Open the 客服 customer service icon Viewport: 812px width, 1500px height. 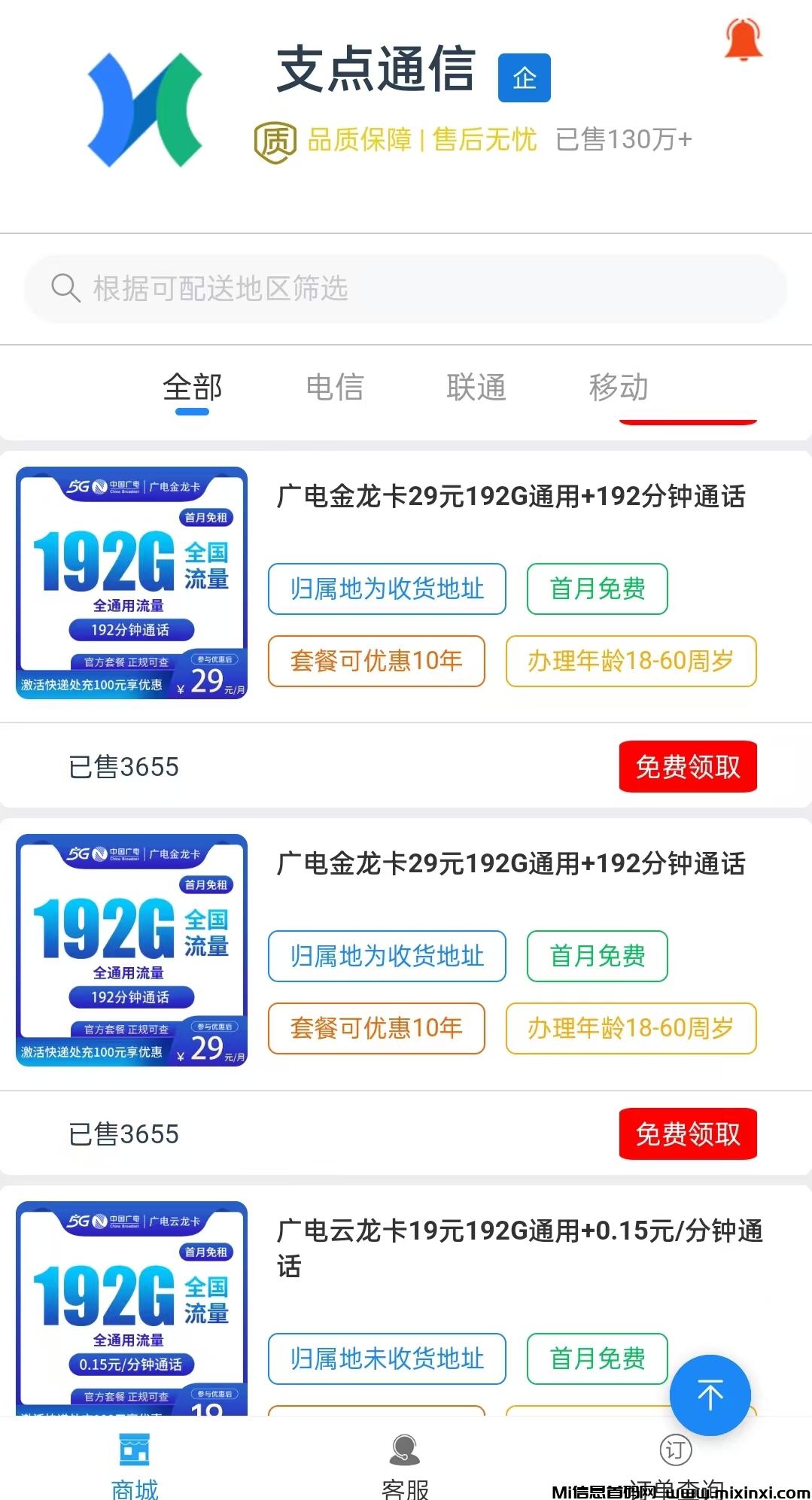point(404,1449)
